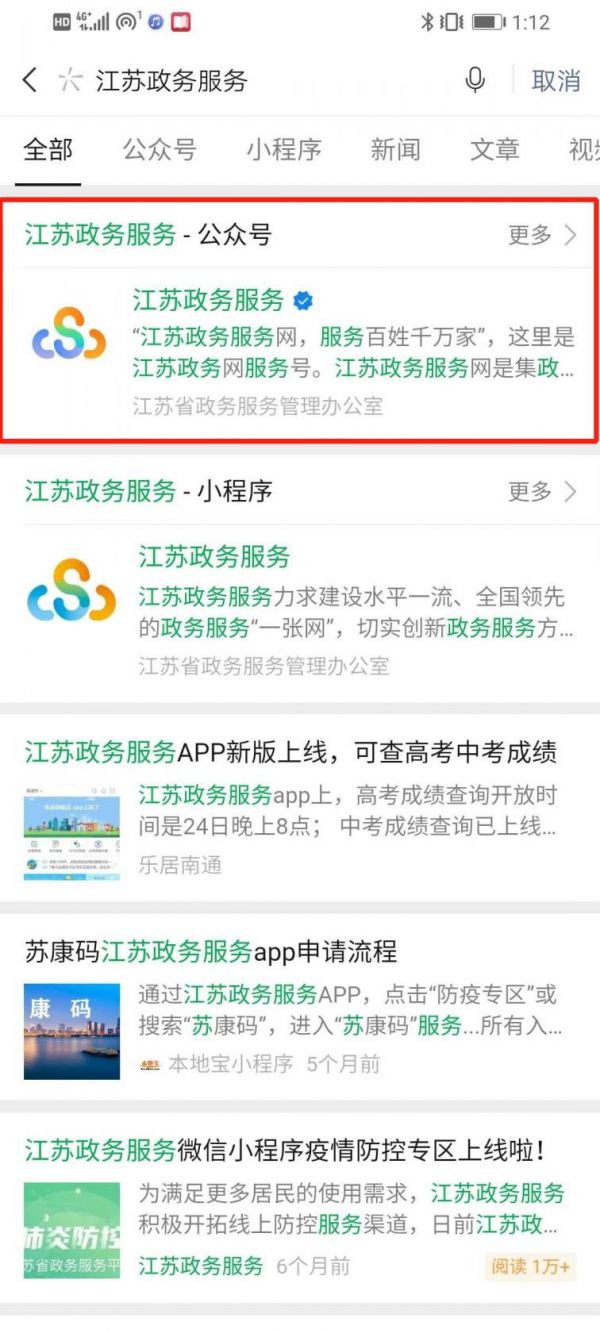The height and width of the screenshot is (1333, 600).
Task: Tap the search field with 江苏政务服务
Action: (x=260, y=81)
